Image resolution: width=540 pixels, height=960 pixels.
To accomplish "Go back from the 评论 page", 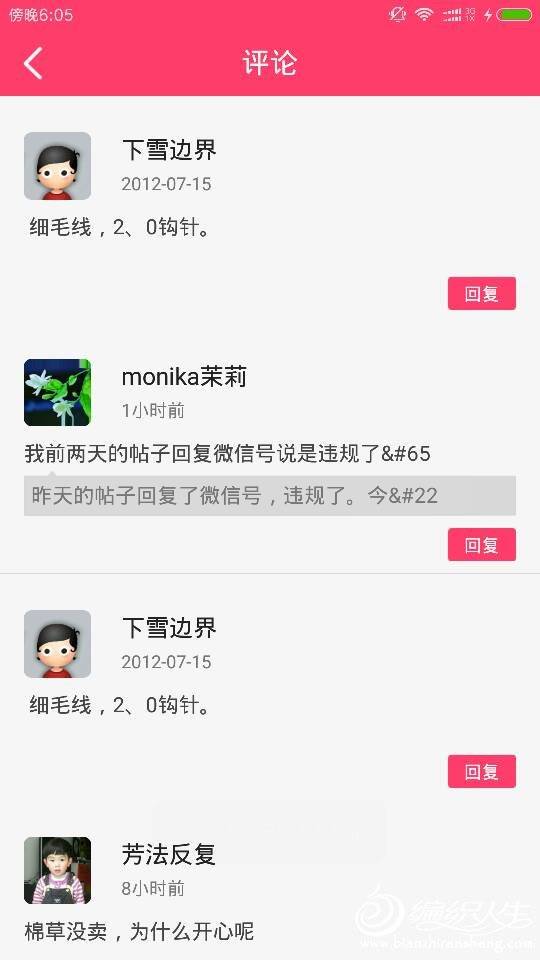I will click(33, 62).
